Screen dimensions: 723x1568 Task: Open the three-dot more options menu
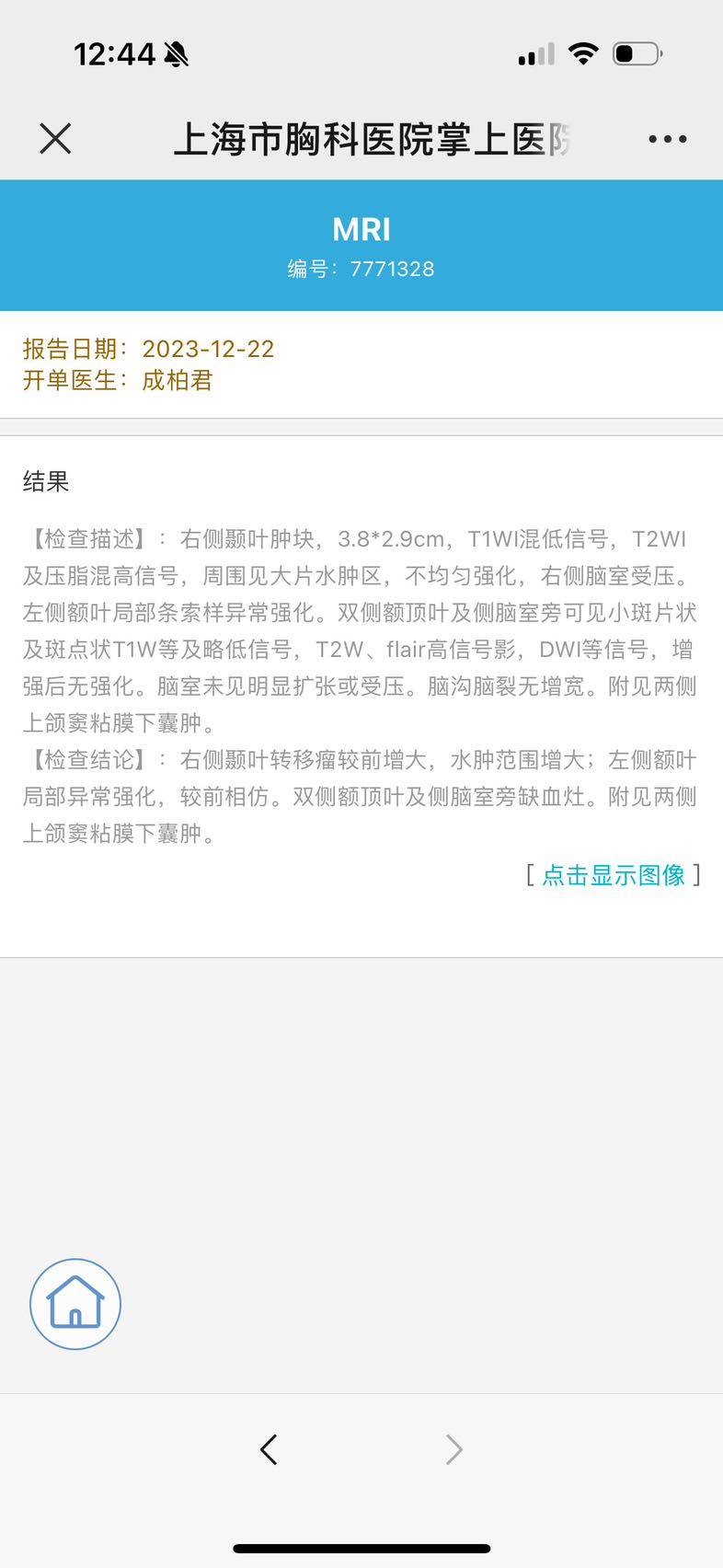pos(667,139)
